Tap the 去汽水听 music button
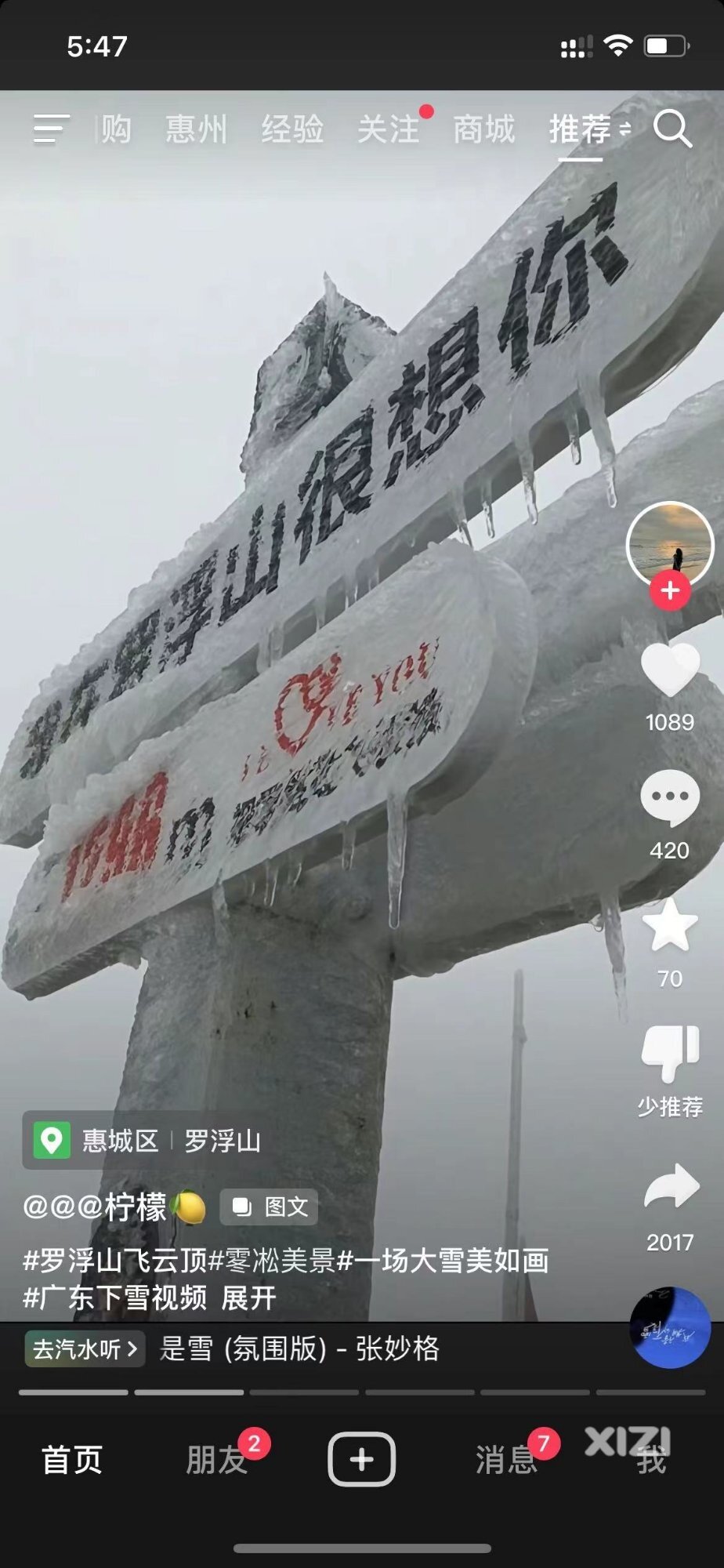The image size is (724, 1568). click(85, 1349)
